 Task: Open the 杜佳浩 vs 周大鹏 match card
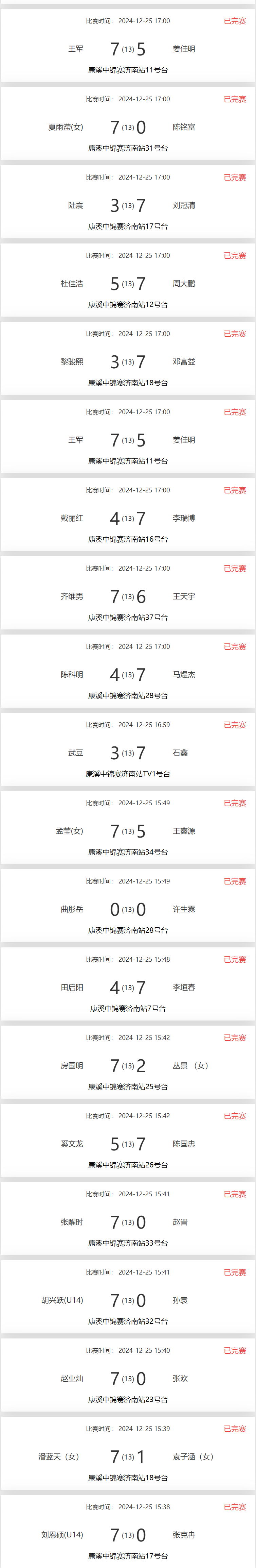(x=128, y=284)
